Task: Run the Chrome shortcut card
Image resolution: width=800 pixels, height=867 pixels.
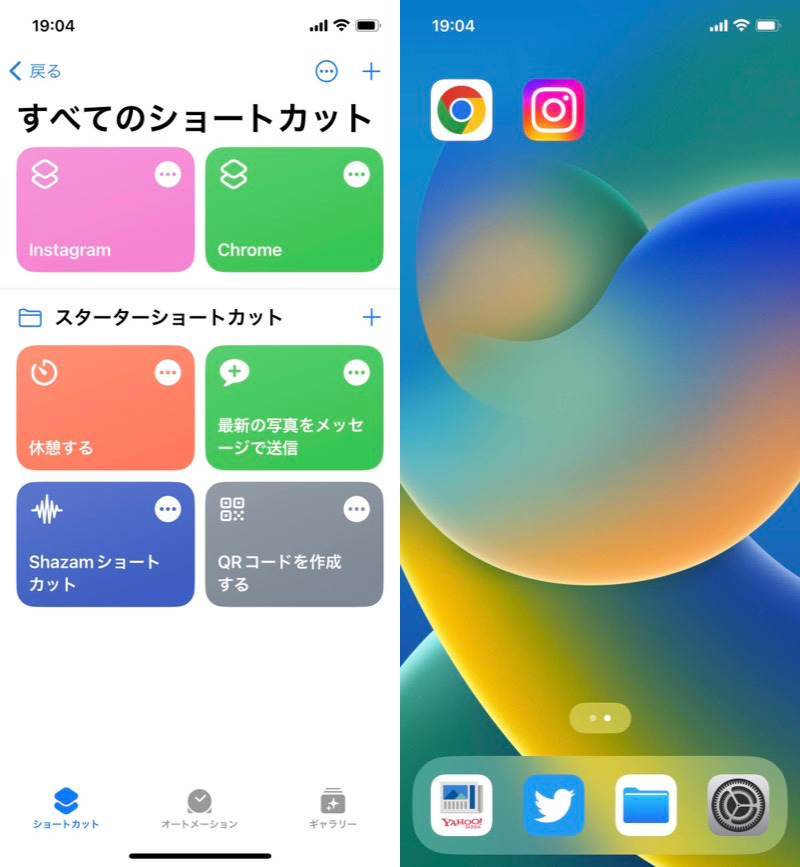Action: tap(280, 225)
